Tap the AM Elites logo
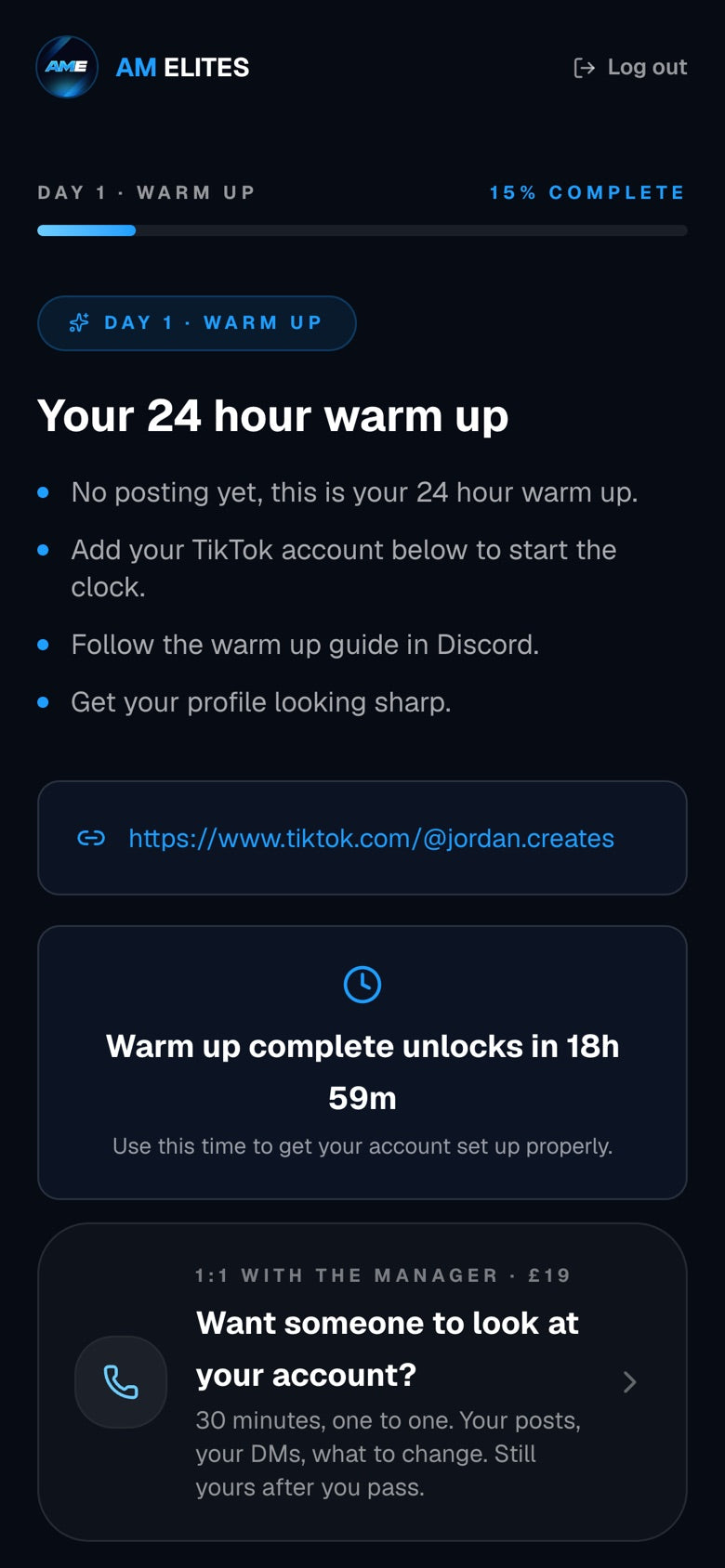725x1568 pixels. [67, 67]
